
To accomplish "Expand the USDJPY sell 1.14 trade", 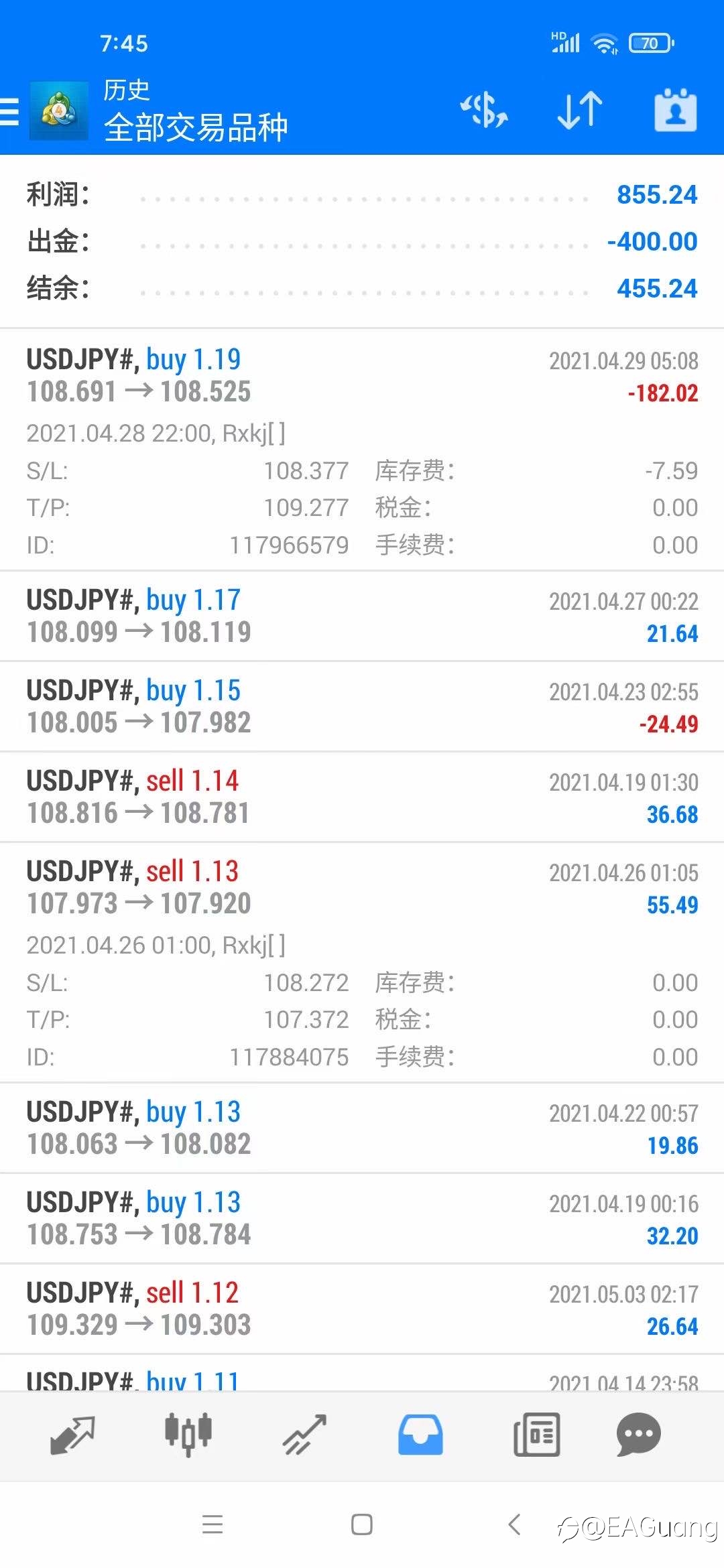I will 362,797.
